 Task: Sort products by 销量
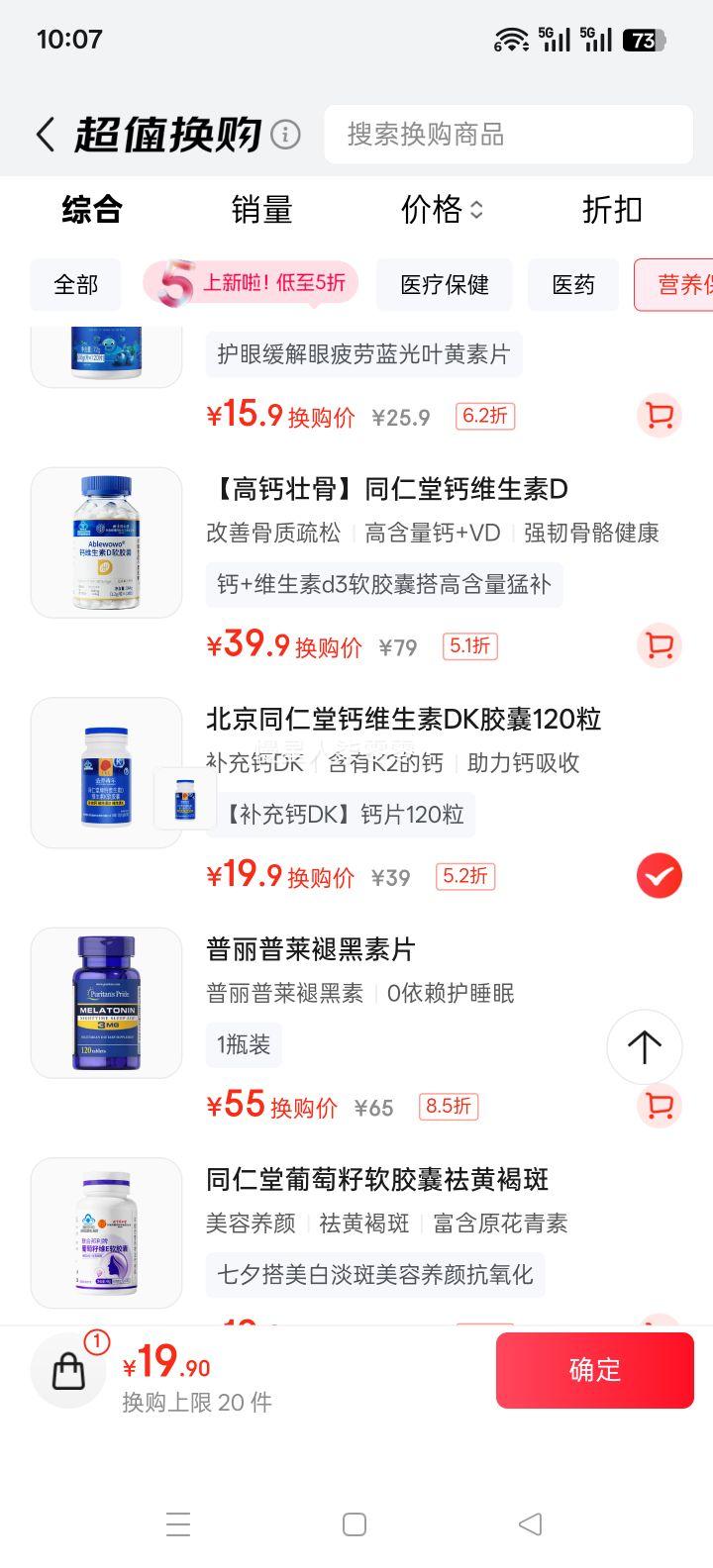[x=261, y=210]
